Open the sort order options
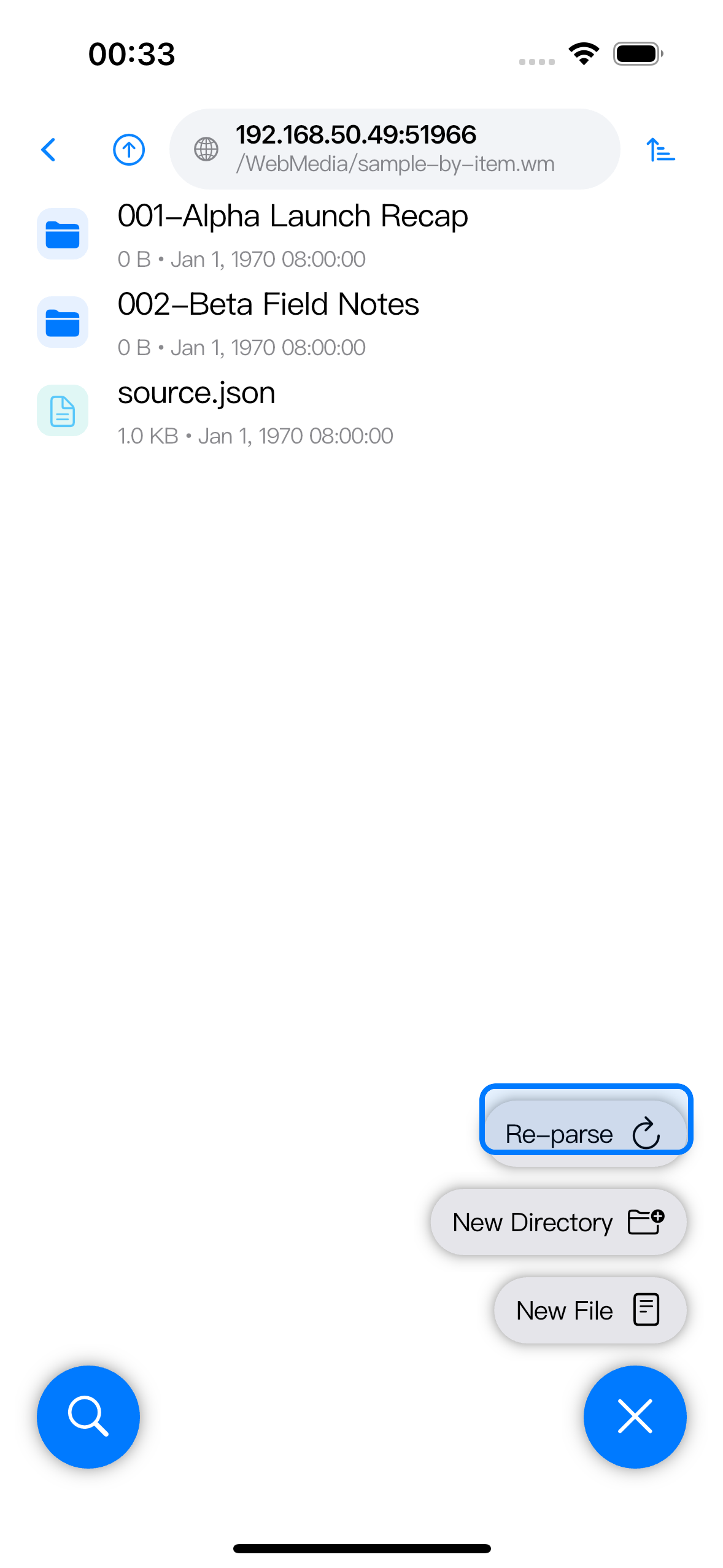The width and height of the screenshot is (723, 1568). (x=661, y=150)
